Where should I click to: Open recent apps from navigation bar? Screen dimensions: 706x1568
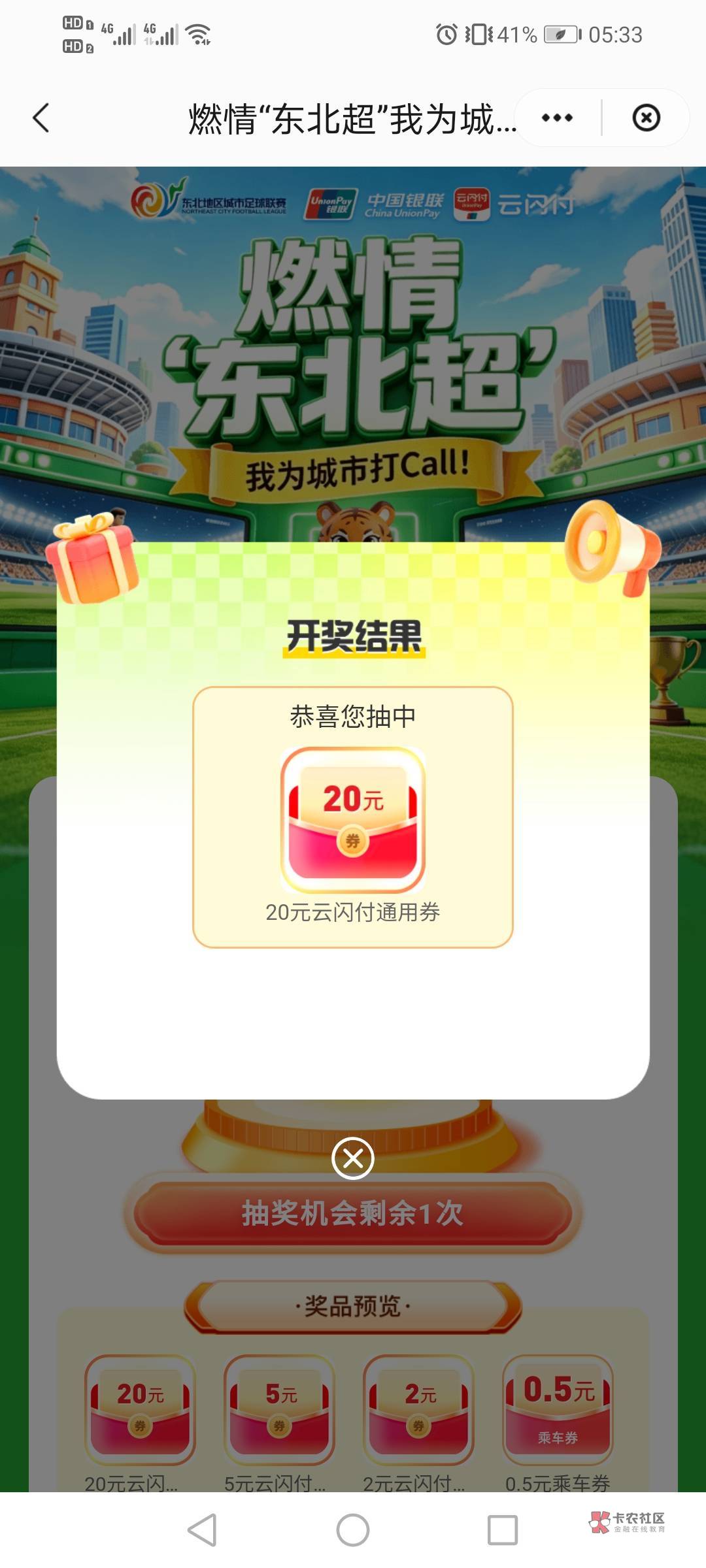(503, 1530)
